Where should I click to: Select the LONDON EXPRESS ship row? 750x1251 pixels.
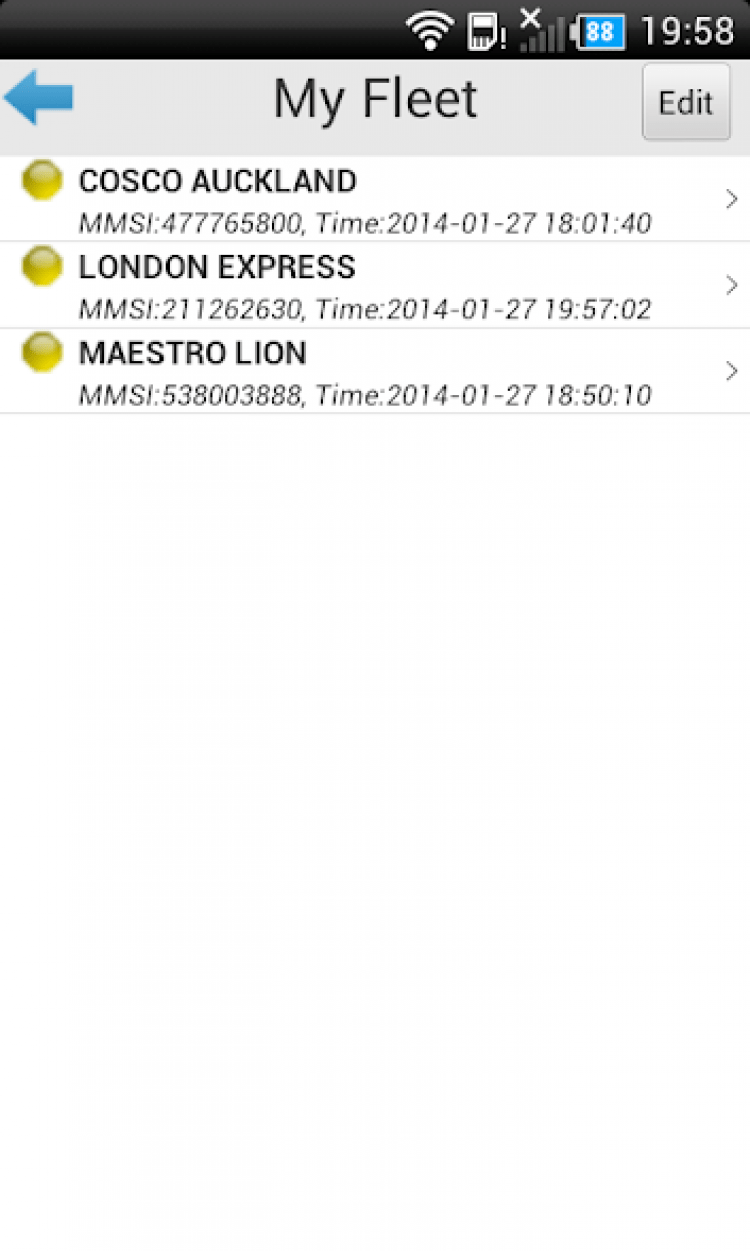375,285
